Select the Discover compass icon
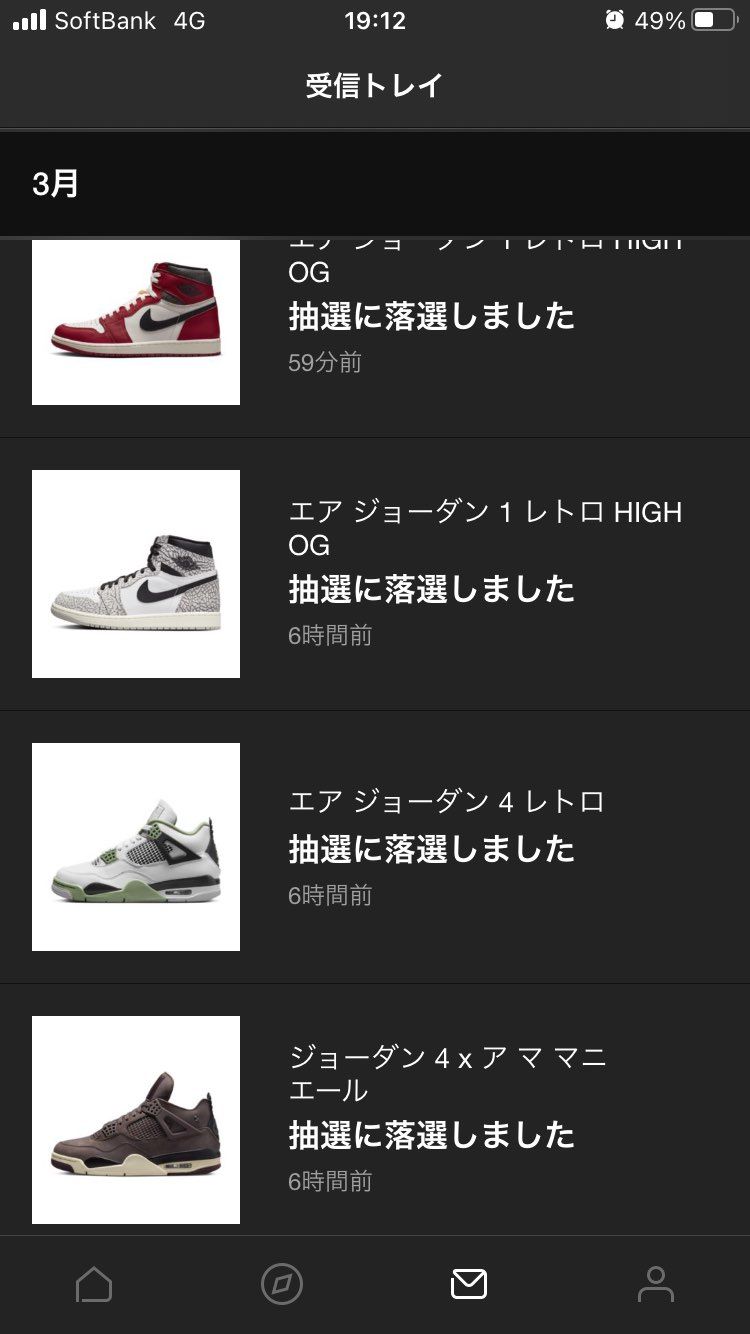 pyautogui.click(x=281, y=1283)
